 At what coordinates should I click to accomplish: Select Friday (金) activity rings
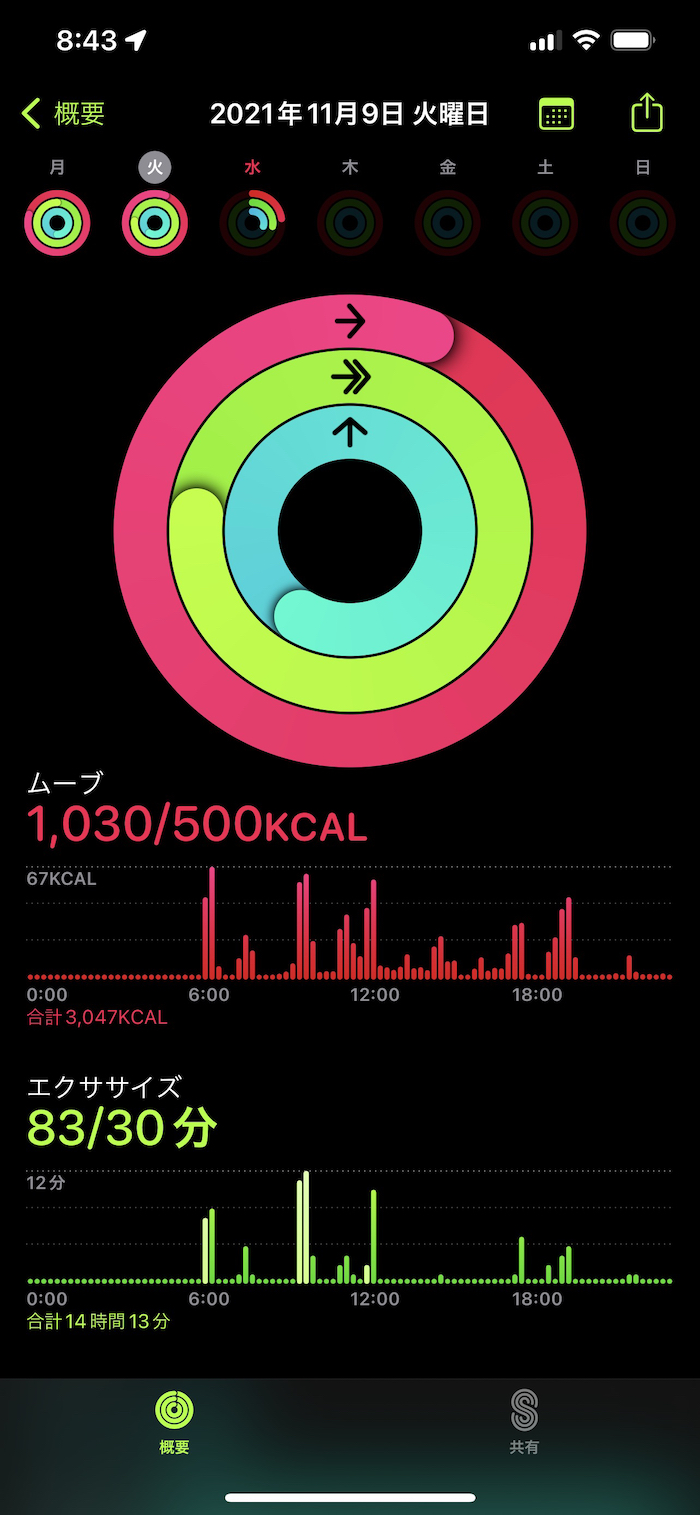pyautogui.click(x=447, y=222)
